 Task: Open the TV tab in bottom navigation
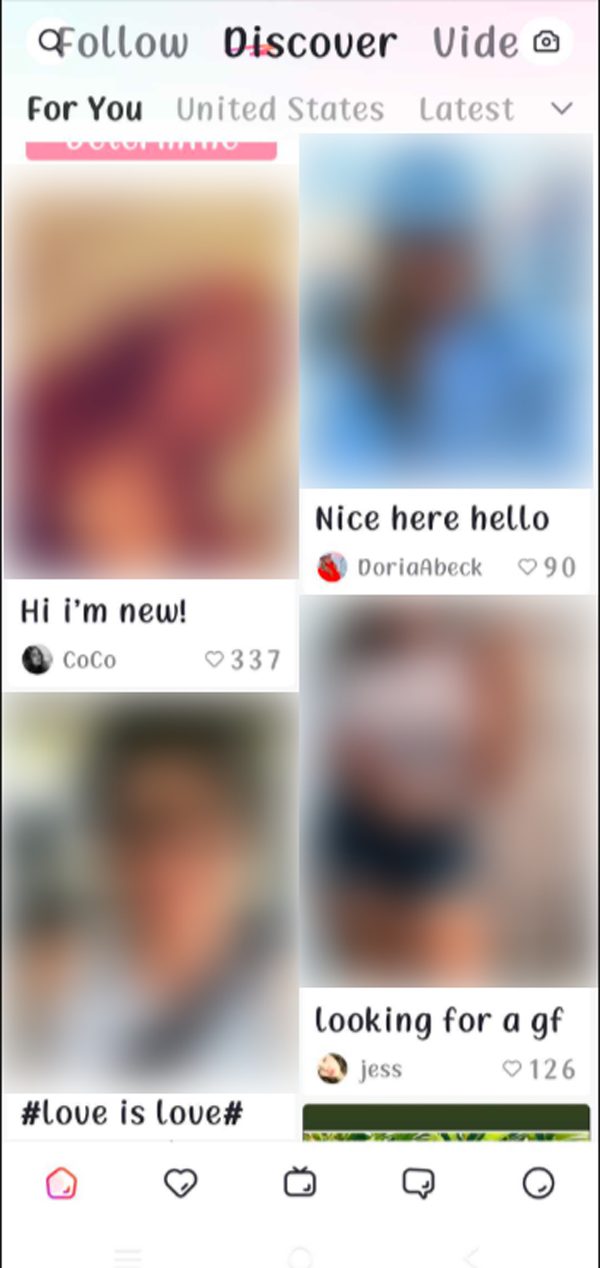point(299,1184)
